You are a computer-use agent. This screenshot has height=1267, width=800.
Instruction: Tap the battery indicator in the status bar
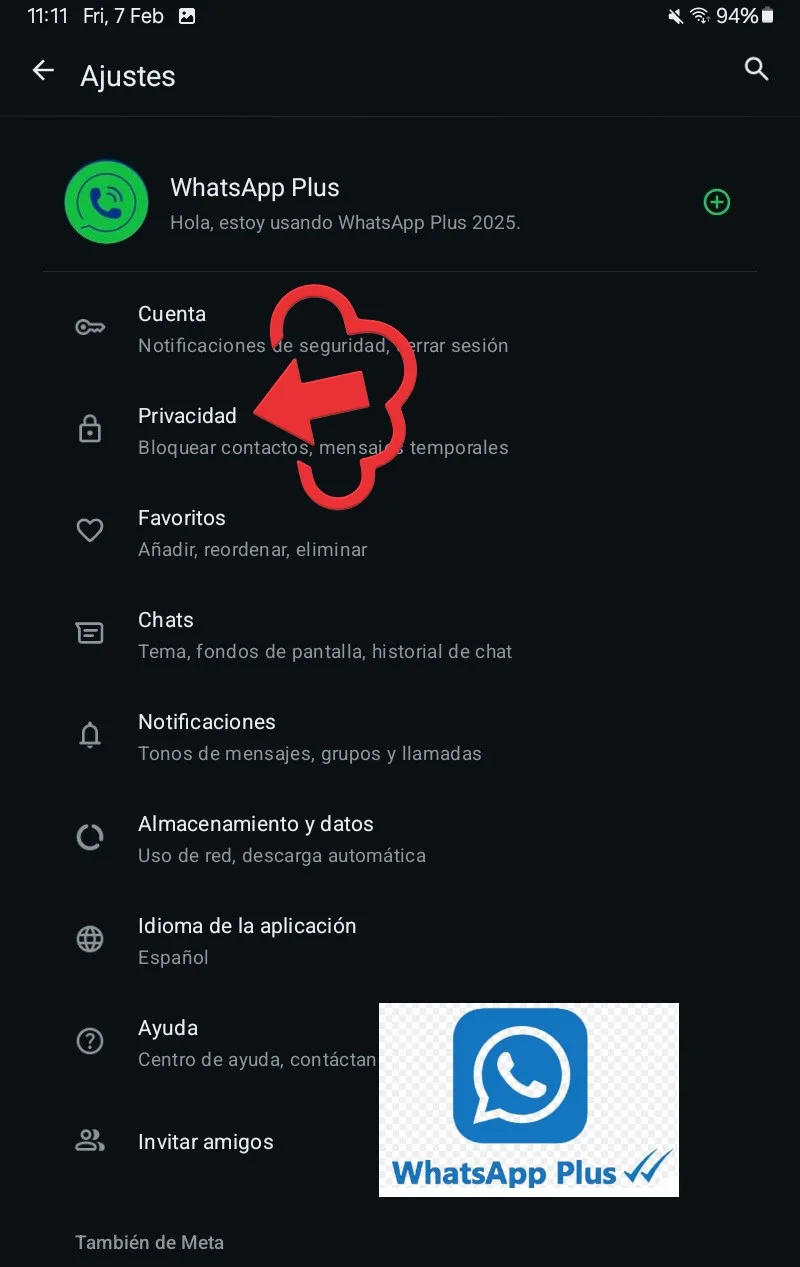coord(766,16)
